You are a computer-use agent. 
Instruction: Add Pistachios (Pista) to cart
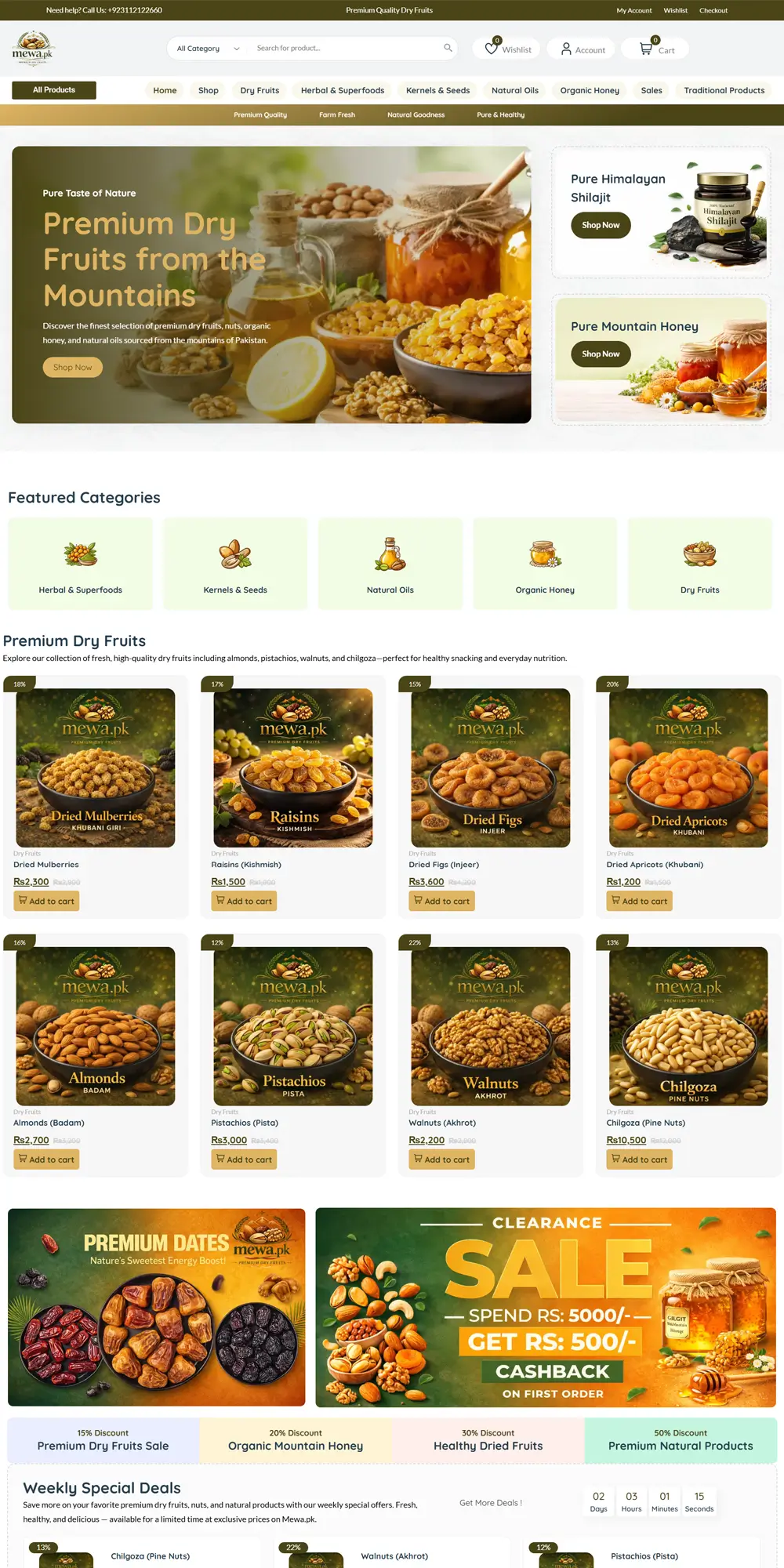[244, 1160]
